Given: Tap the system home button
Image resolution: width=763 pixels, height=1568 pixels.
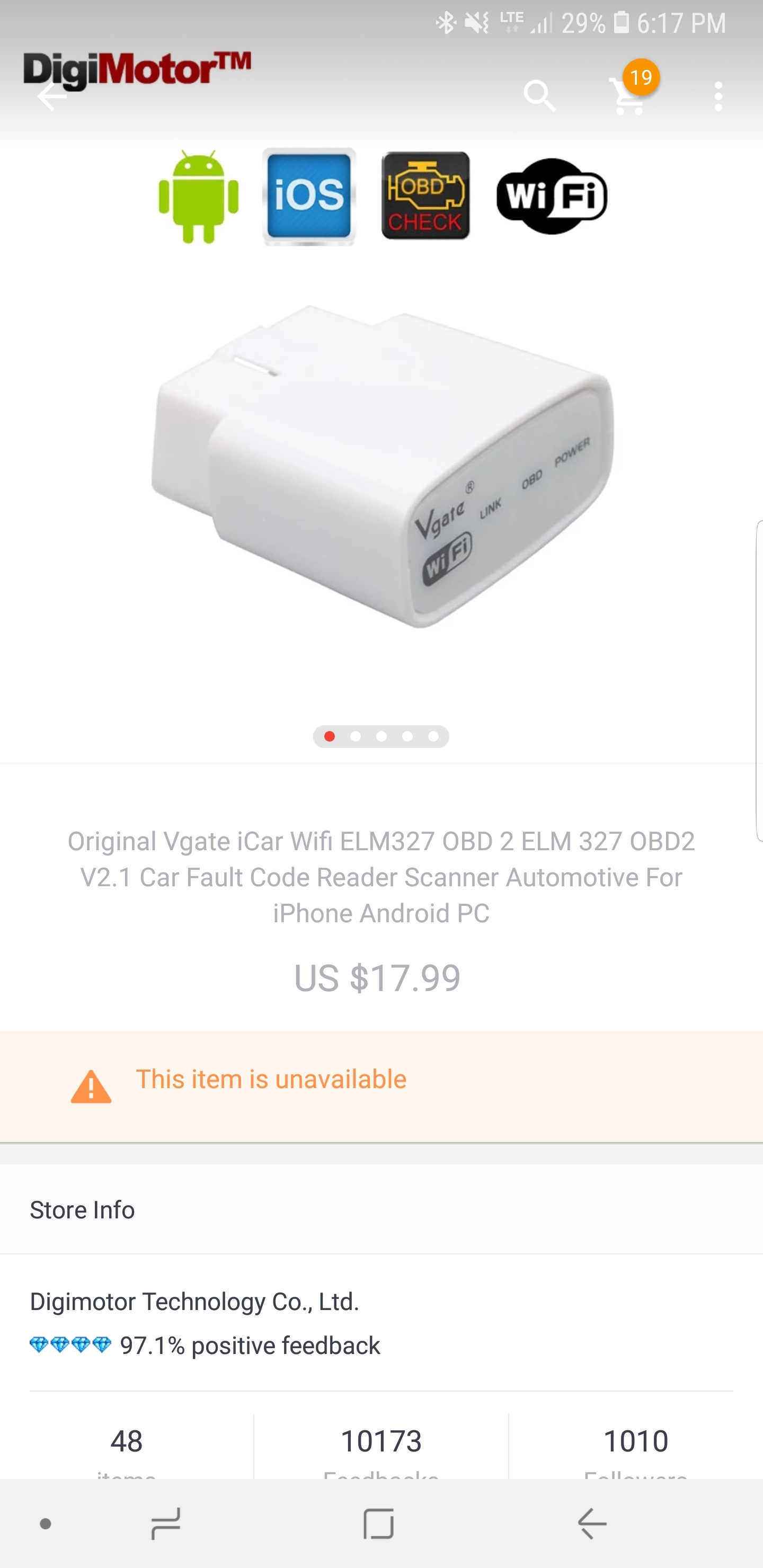Looking at the screenshot, I should 379,1524.
